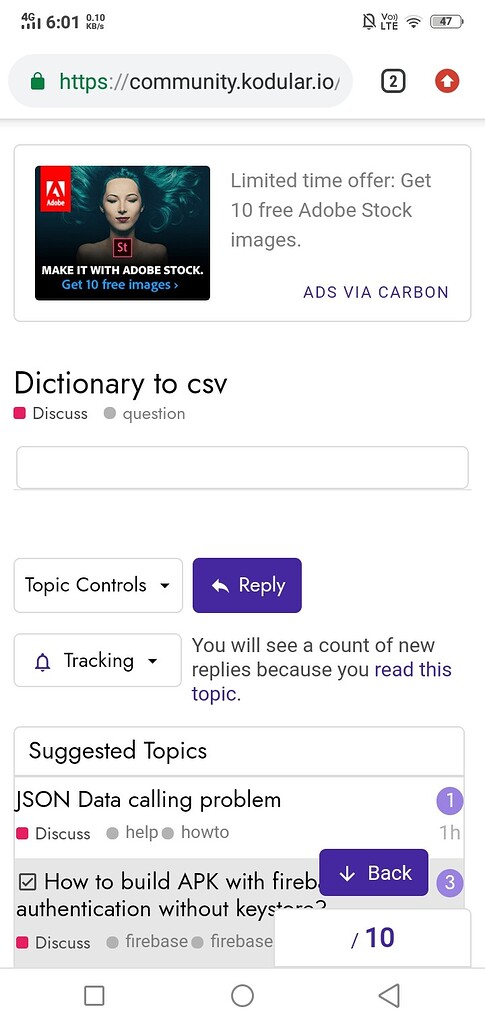The width and height of the screenshot is (485, 1024).
Task: Tap the post progress indicator showing /10
Action: pyautogui.click(x=373, y=938)
